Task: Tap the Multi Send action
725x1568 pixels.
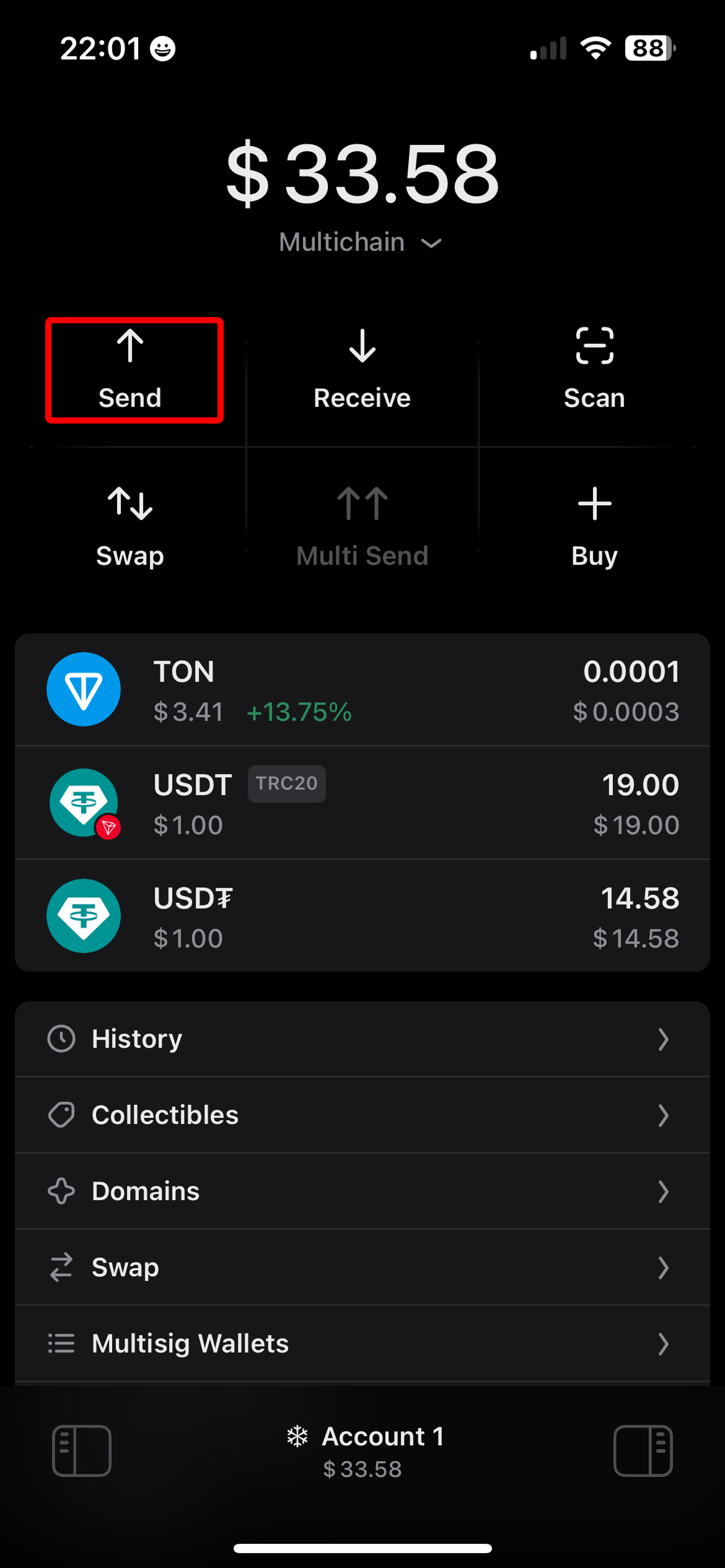Action: 362,528
